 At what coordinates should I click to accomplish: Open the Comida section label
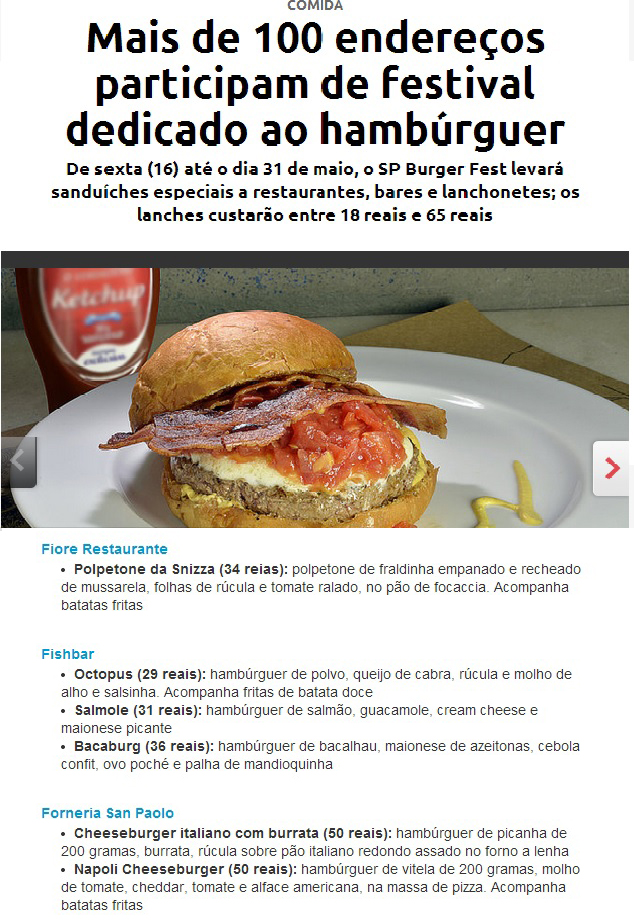[x=315, y=6]
